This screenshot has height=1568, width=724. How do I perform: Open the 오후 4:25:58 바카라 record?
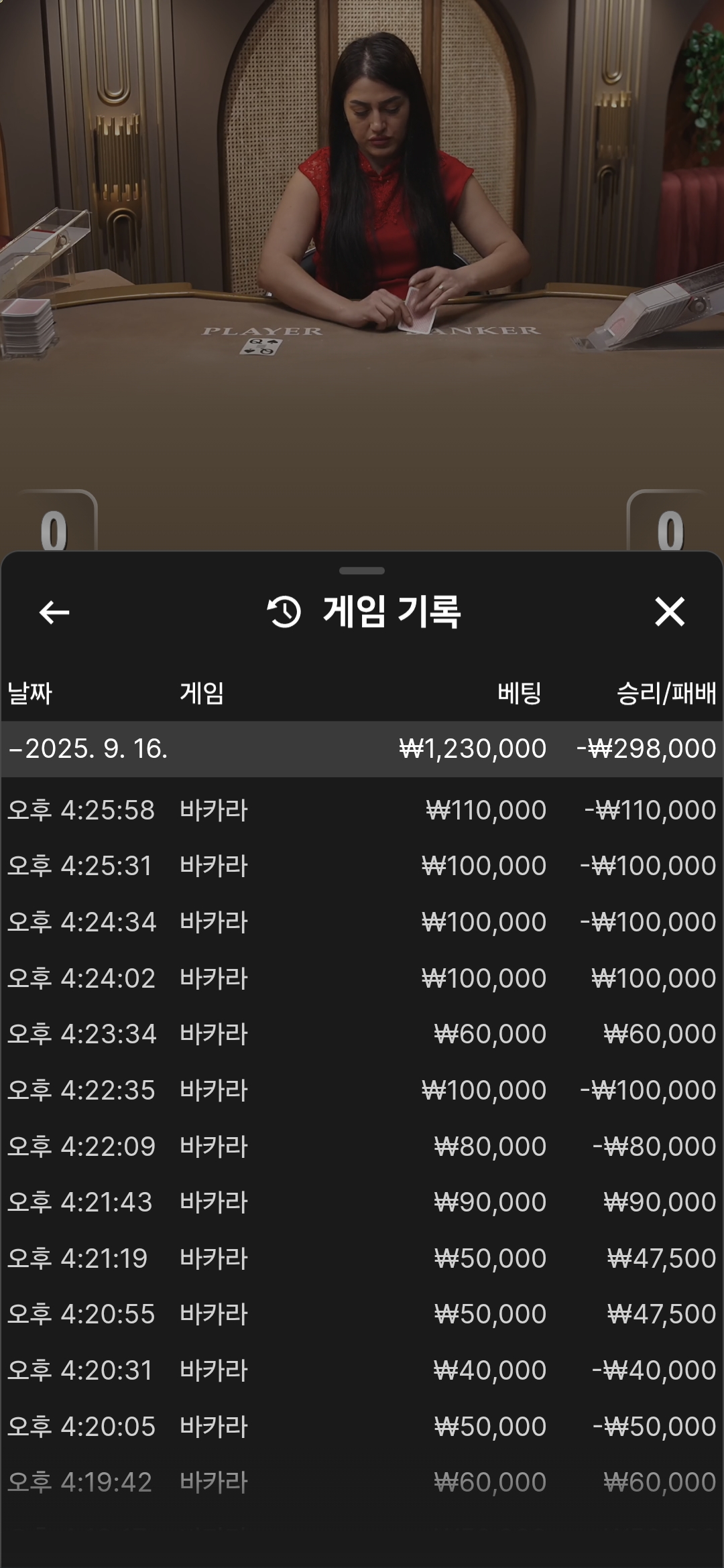coord(362,810)
